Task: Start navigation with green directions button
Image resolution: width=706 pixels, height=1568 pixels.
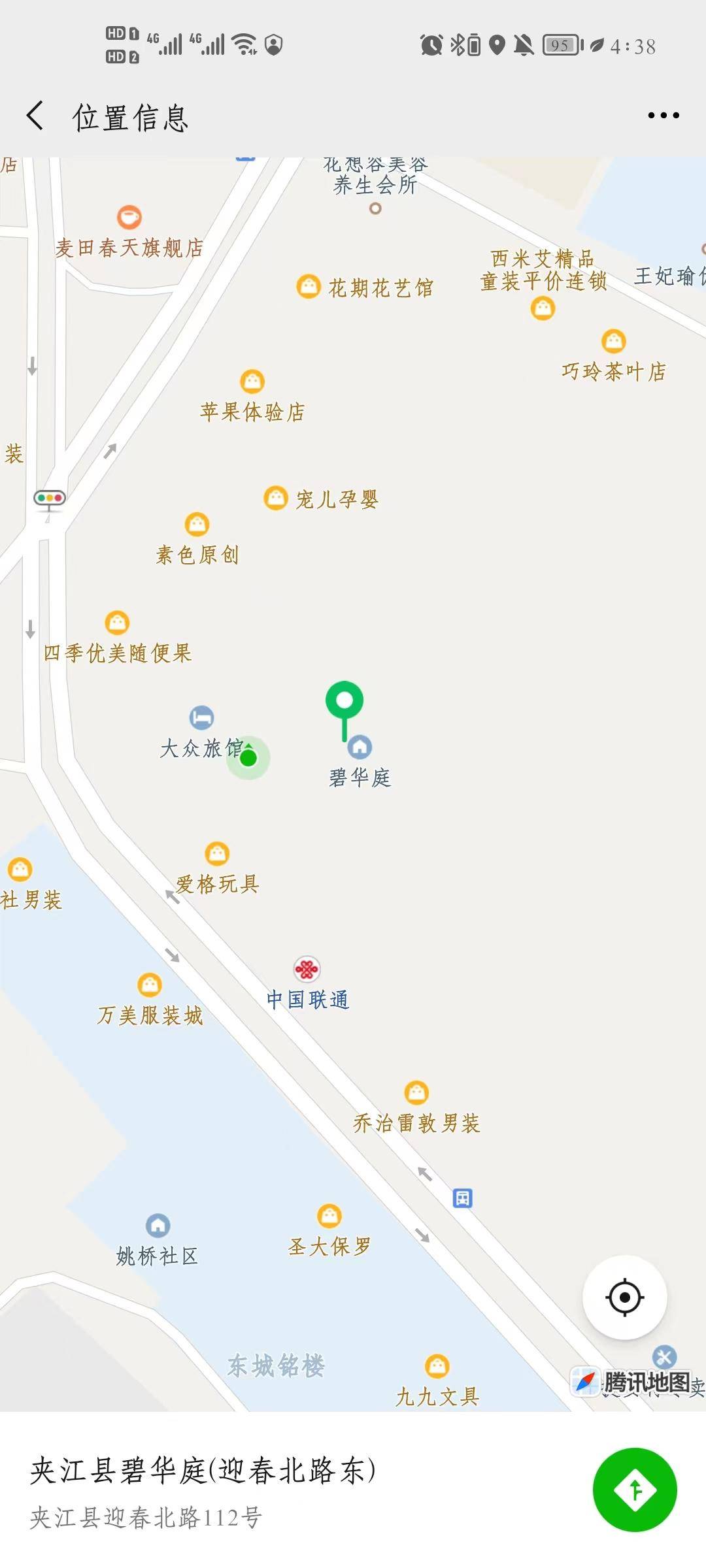Action: tap(634, 1490)
